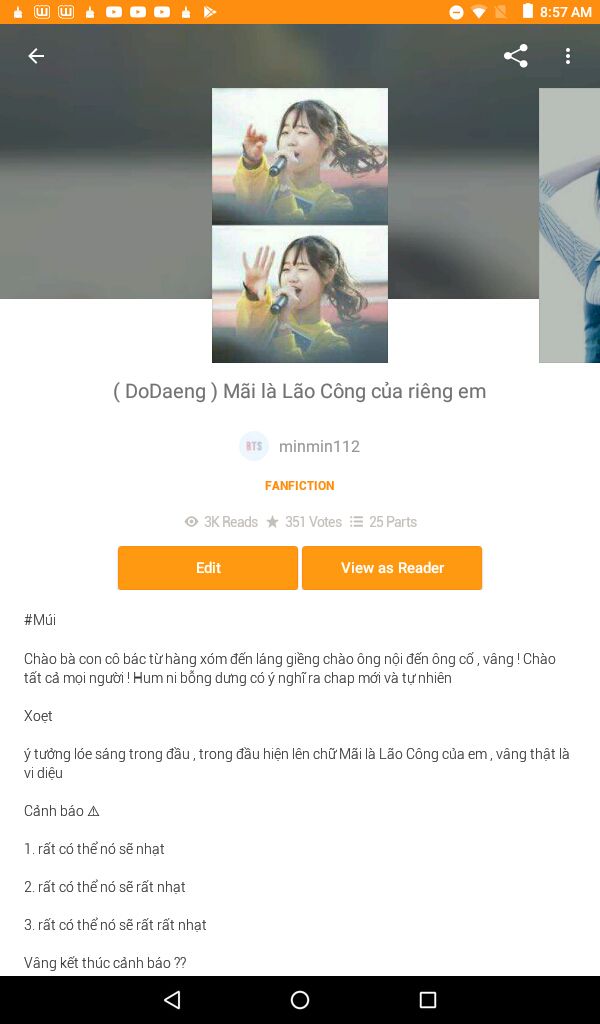Go back using the top arrow
600x1024 pixels.
point(36,56)
